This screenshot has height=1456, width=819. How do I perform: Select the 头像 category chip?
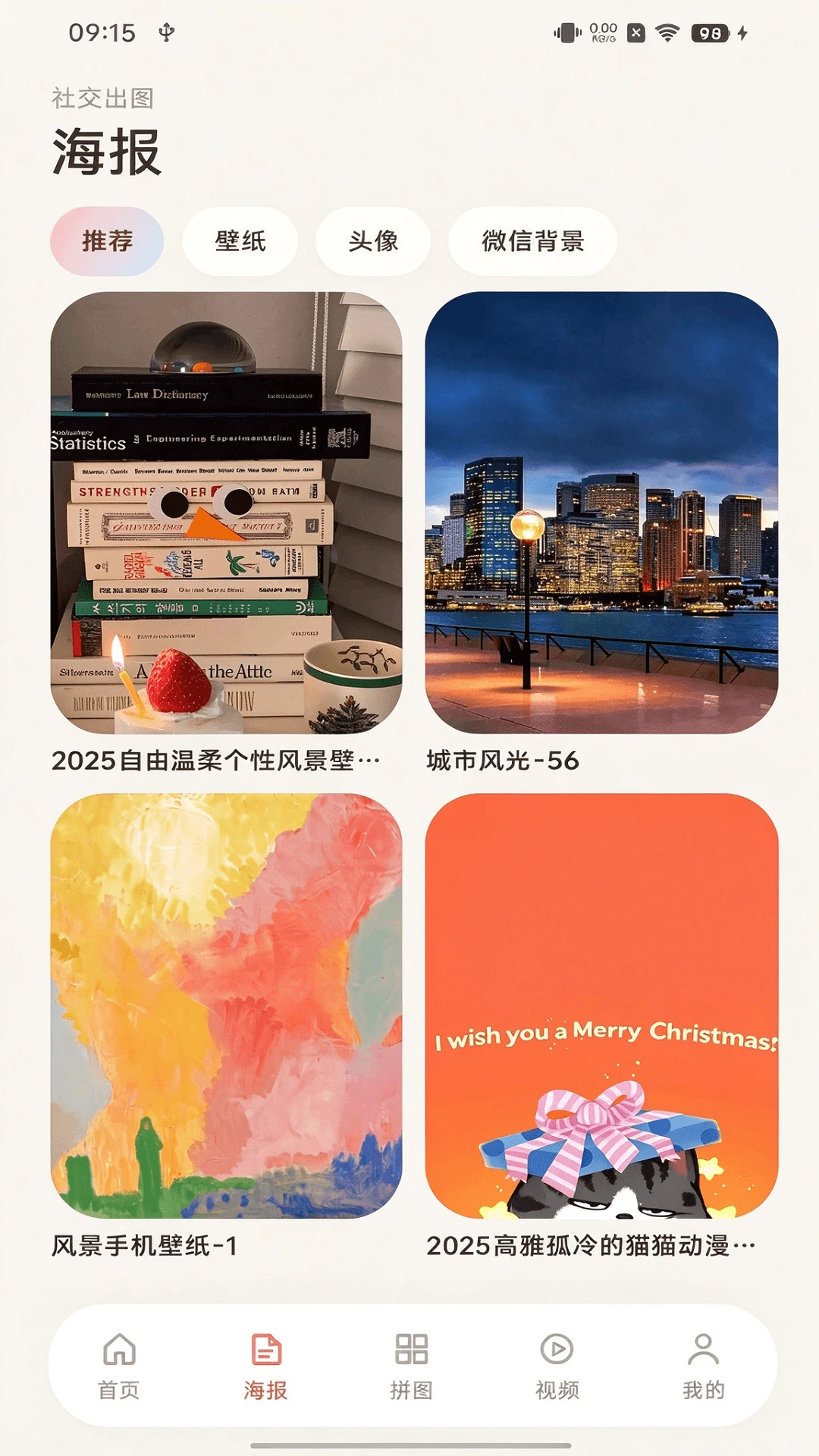[373, 241]
